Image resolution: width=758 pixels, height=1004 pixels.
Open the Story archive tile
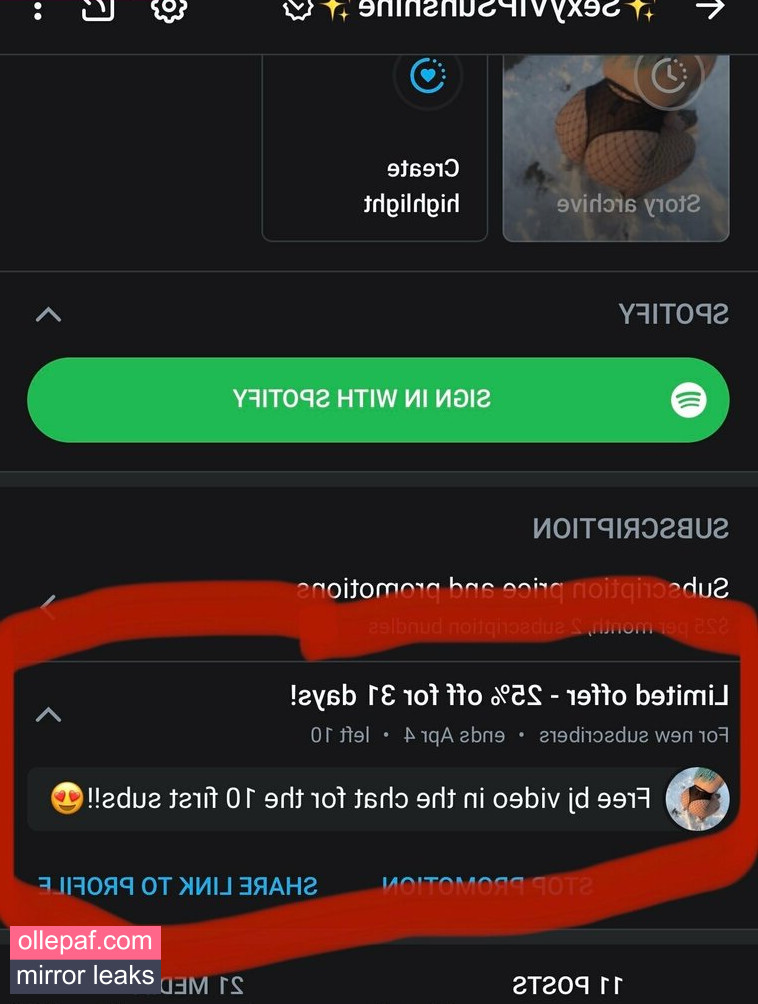pos(615,148)
